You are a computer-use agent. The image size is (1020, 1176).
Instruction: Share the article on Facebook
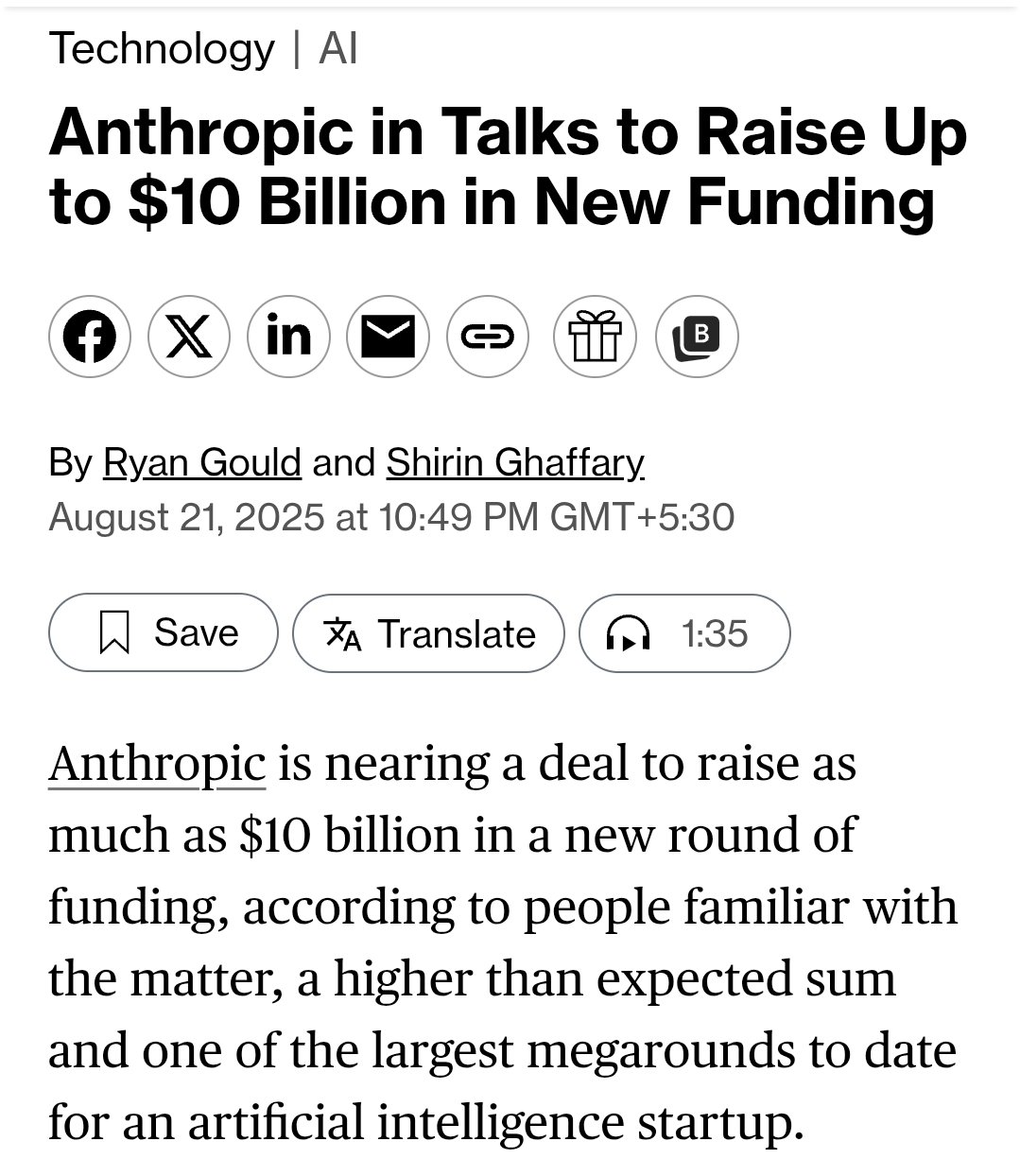click(90, 337)
